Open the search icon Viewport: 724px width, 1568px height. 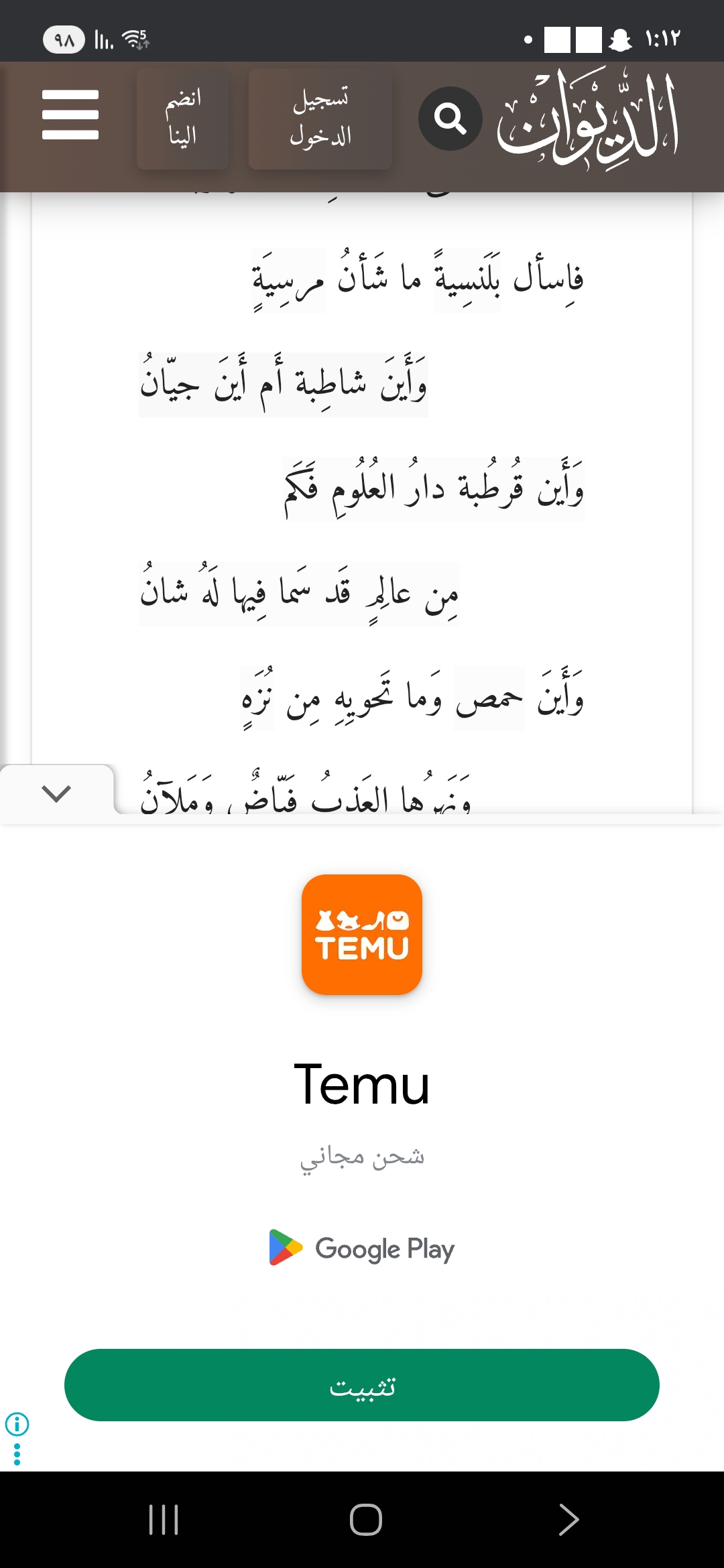[450, 119]
